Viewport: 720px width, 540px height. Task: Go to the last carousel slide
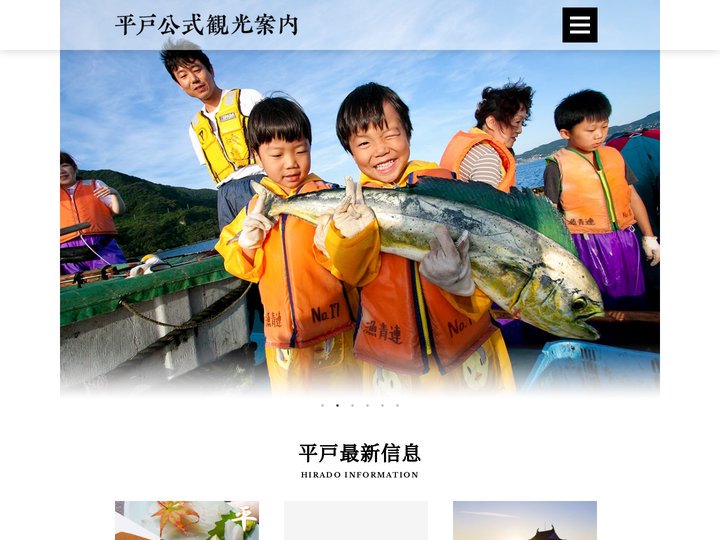[x=397, y=405]
